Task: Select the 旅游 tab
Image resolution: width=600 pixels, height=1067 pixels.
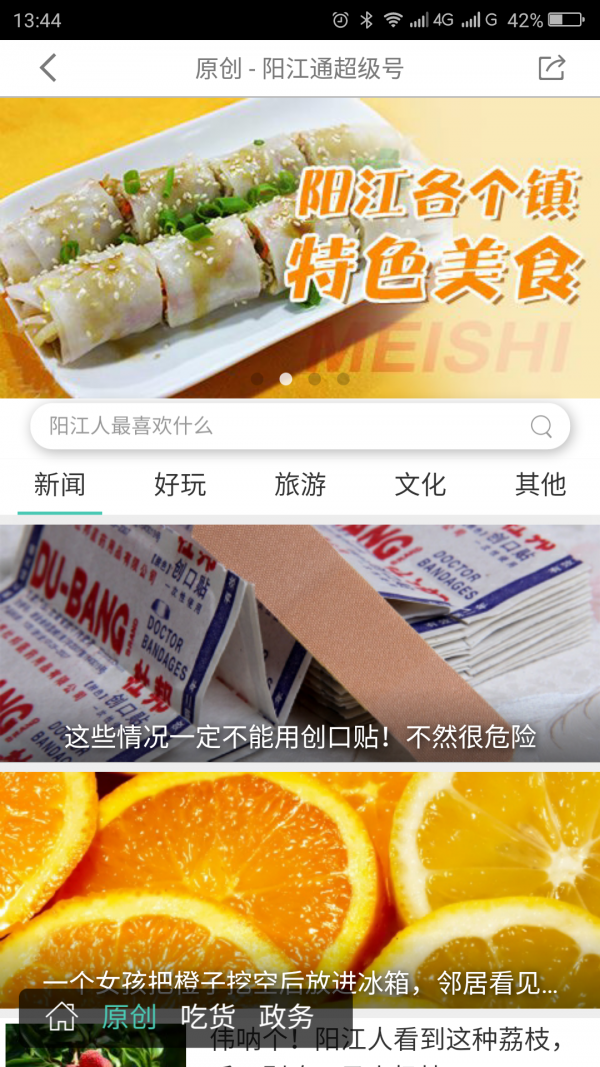Action: [300, 486]
